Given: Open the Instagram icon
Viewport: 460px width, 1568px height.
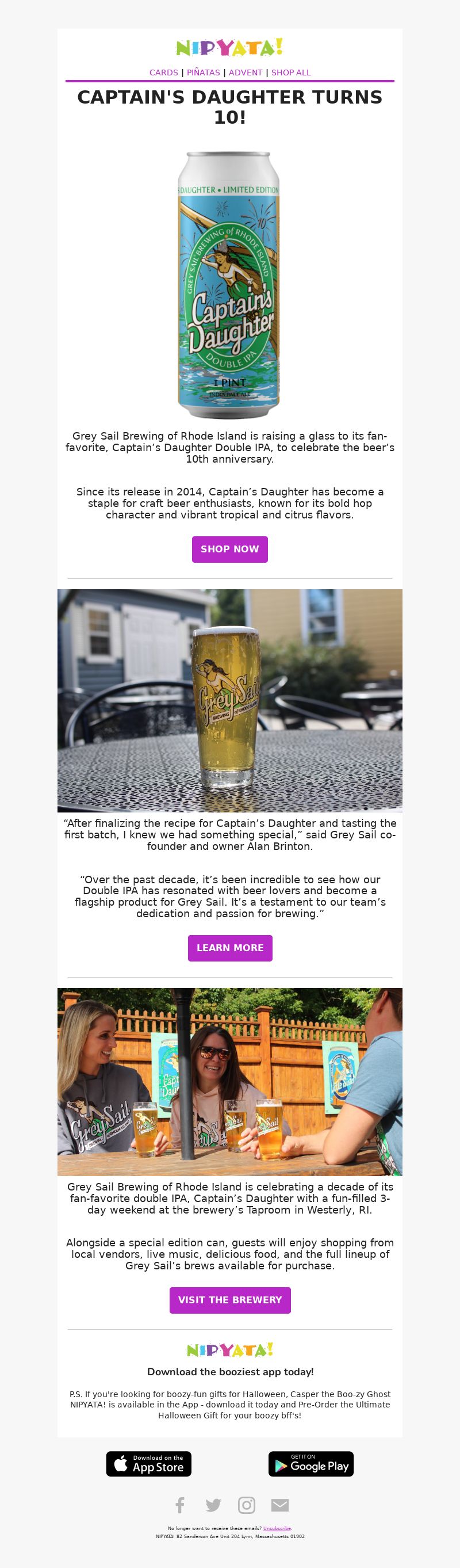Looking at the screenshot, I should (247, 1505).
